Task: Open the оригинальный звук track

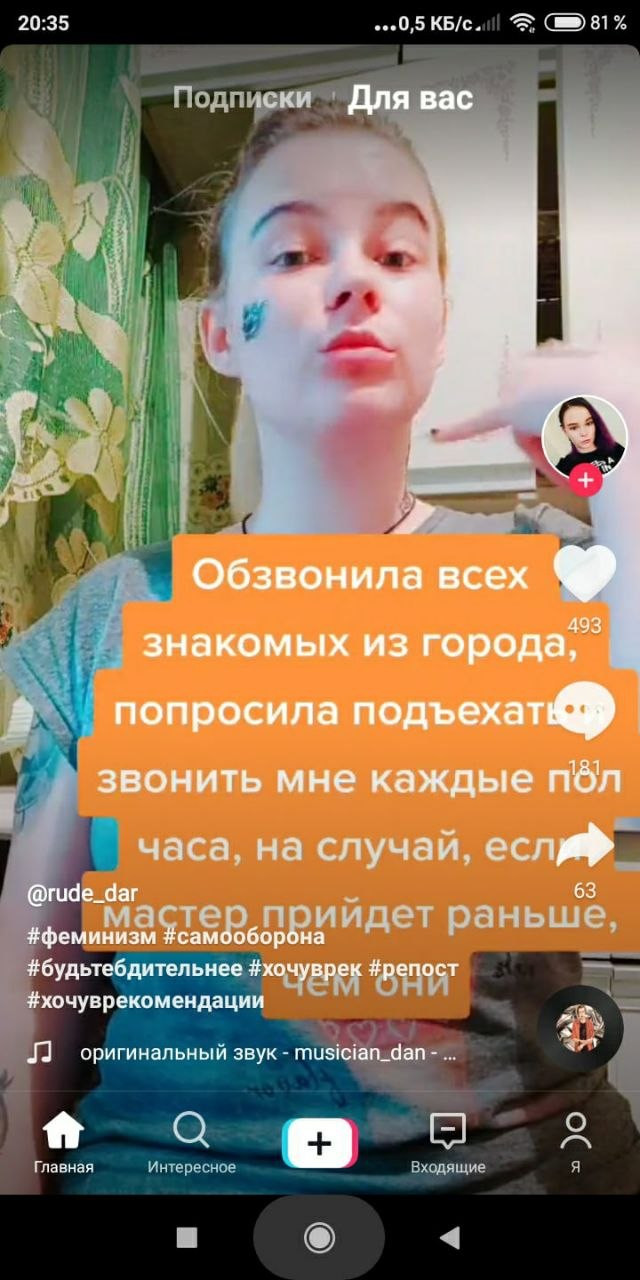Action: 268,1053
